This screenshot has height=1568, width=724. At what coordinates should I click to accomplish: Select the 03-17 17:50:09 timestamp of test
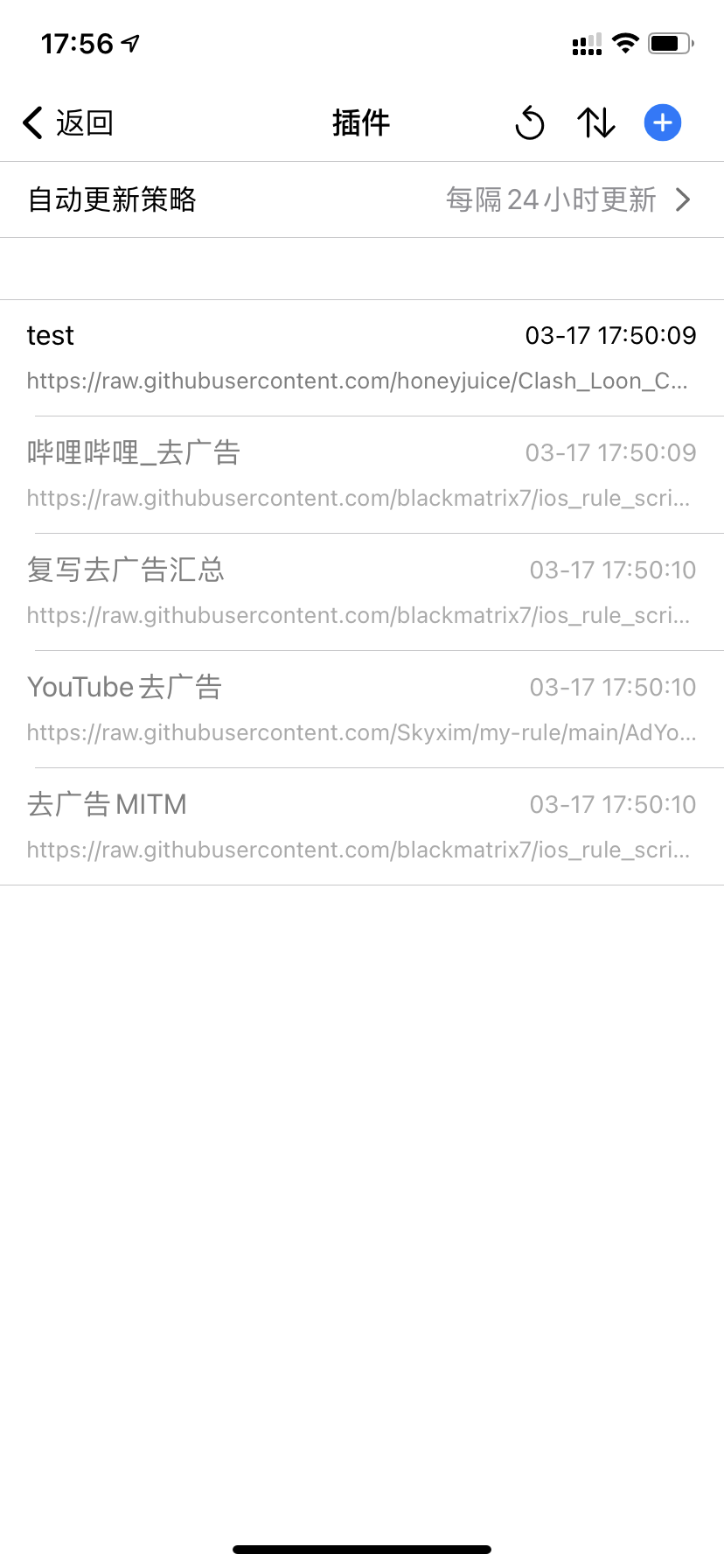[x=613, y=335]
